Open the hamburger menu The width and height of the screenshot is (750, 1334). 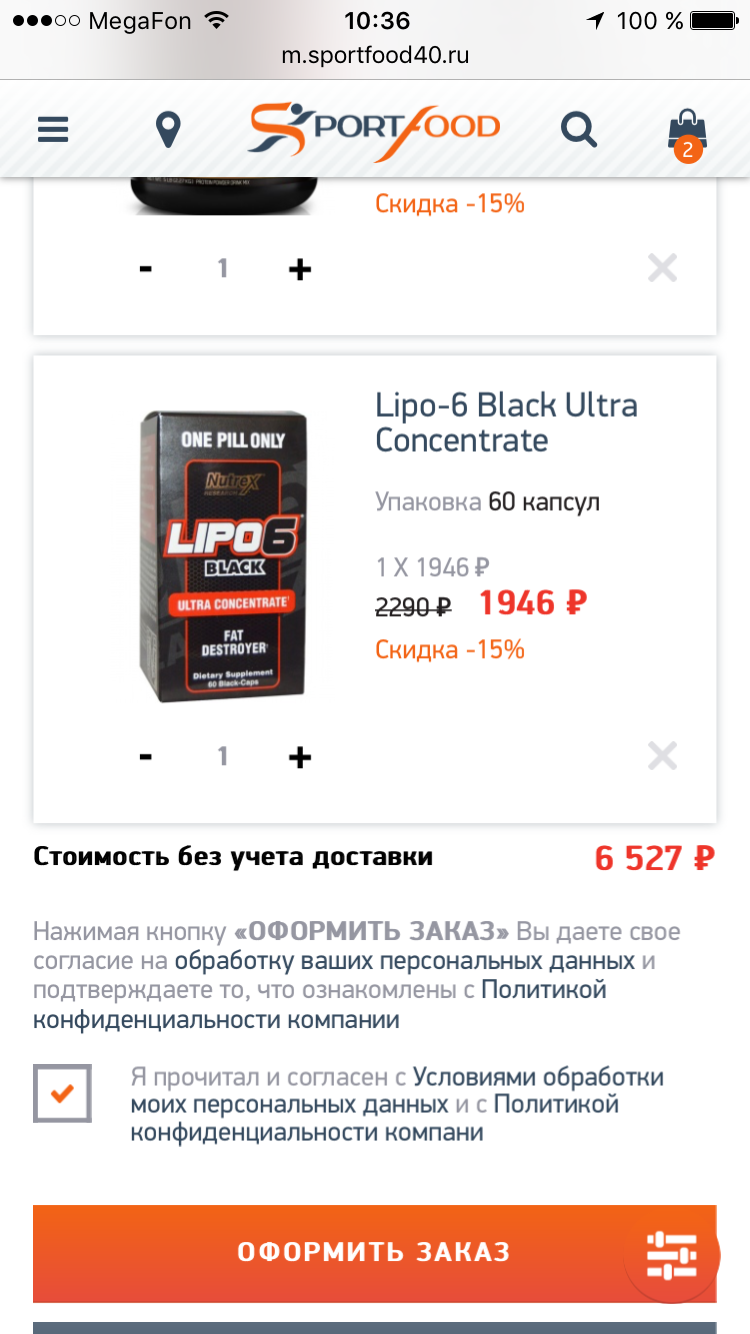(53, 129)
